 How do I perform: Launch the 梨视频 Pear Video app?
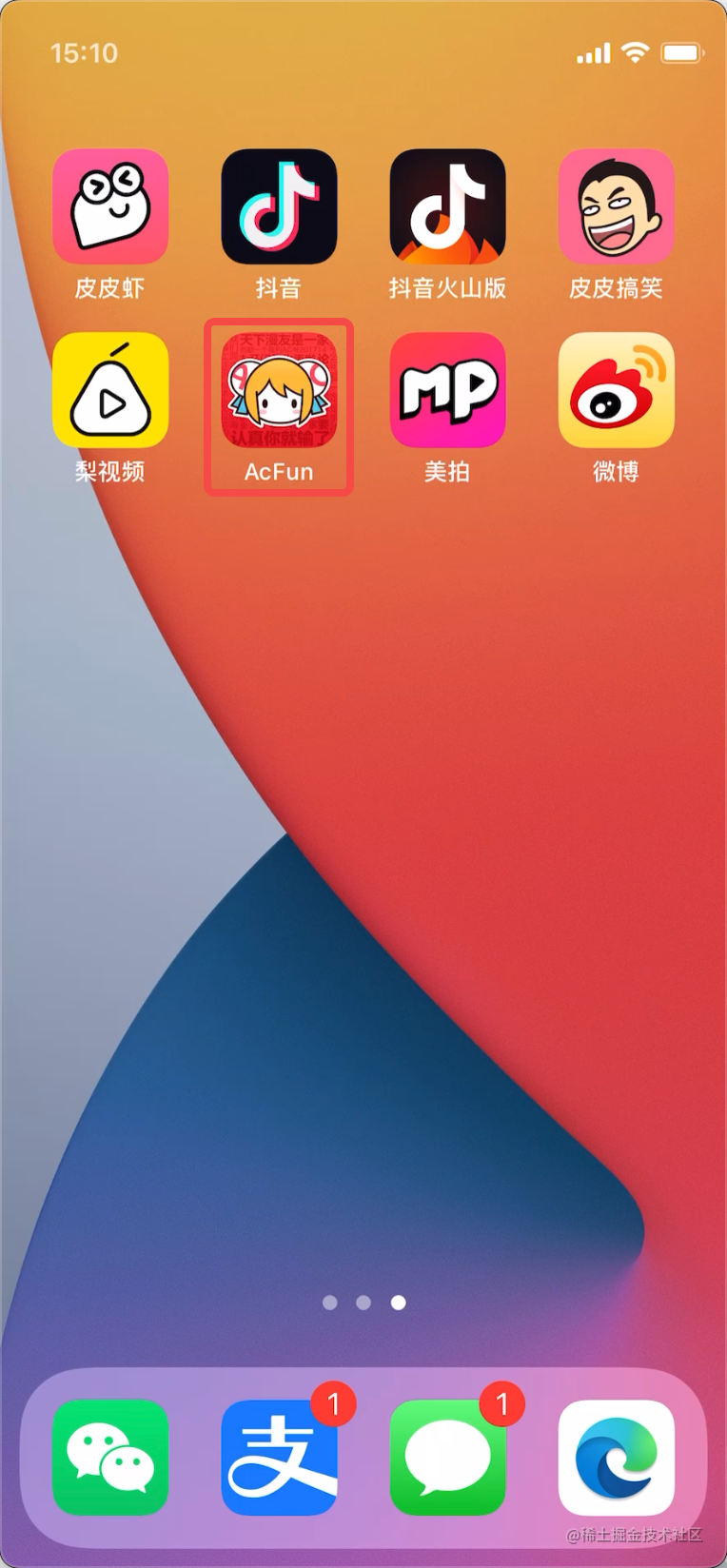[110, 390]
